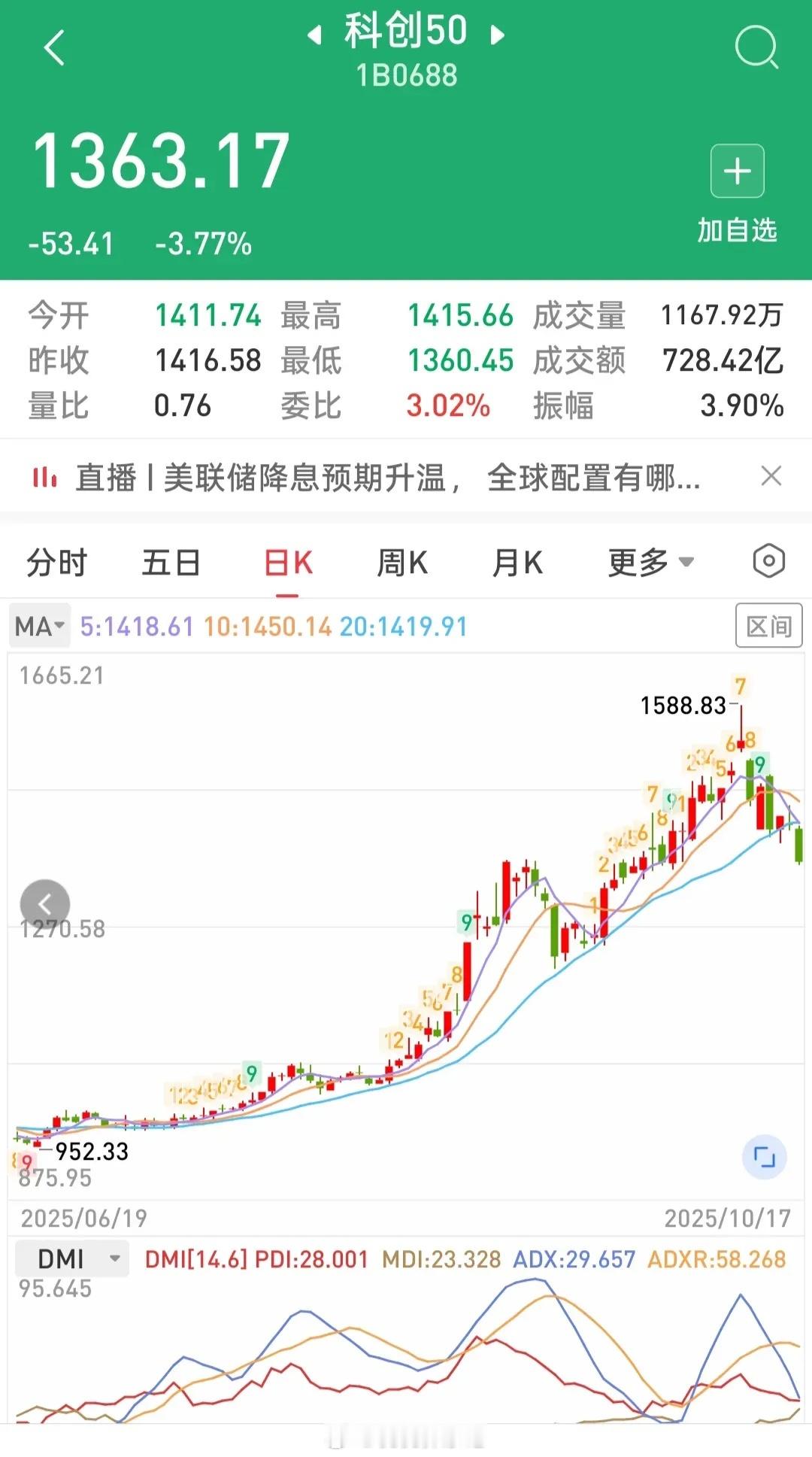Select the 日K chart tab
Screen dimensions: 812x1457
click(x=288, y=563)
